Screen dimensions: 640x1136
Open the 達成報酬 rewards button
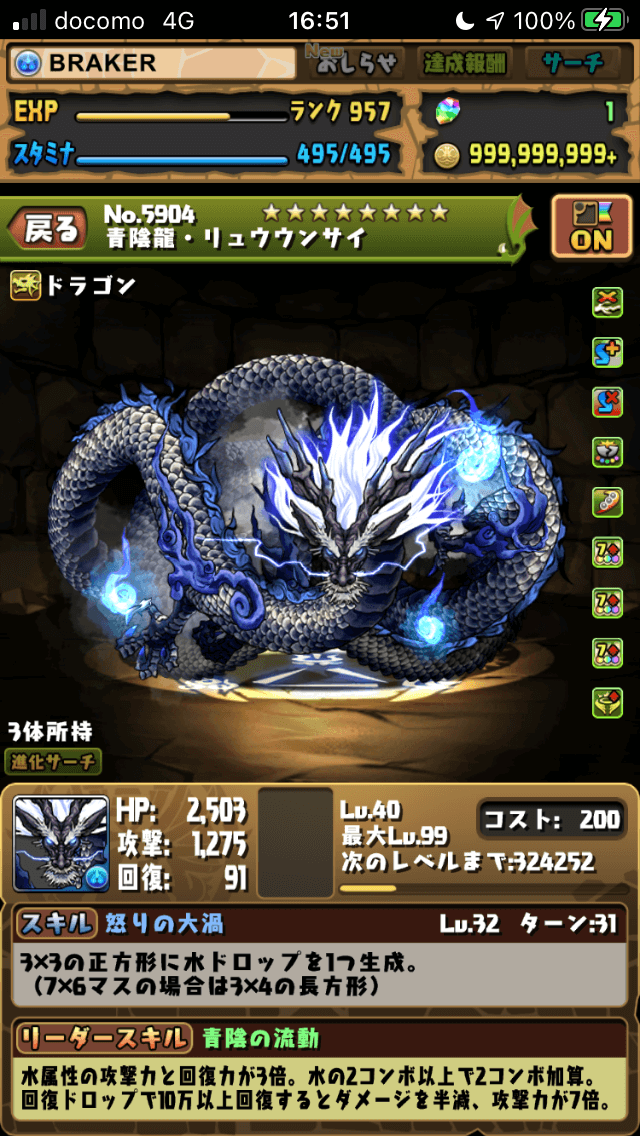[466, 64]
